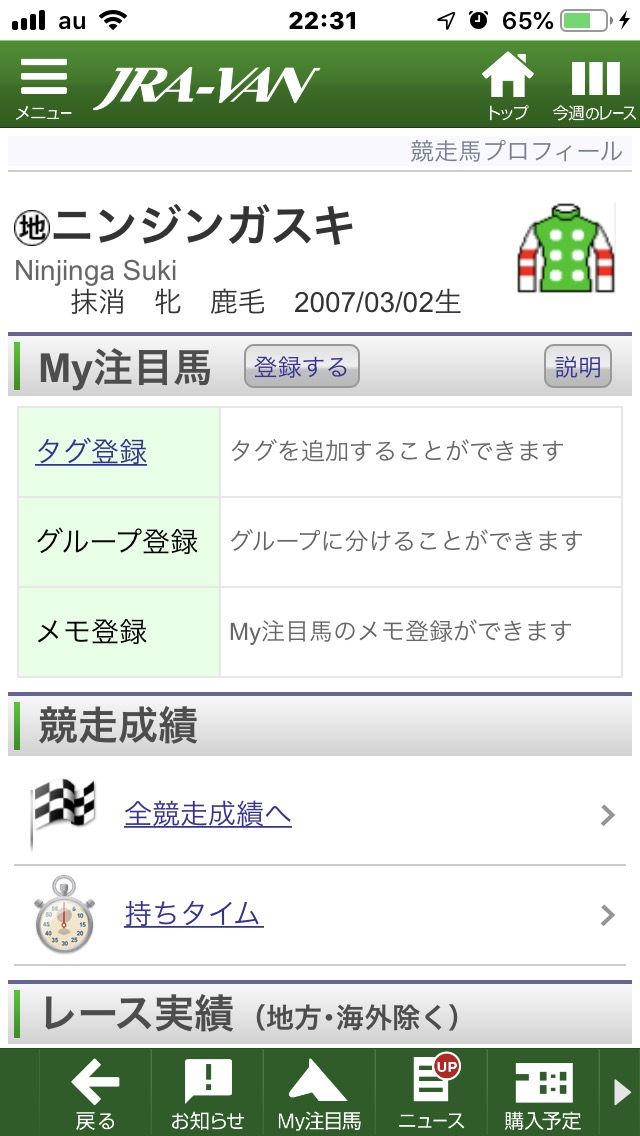The width and height of the screenshot is (640, 1136).
Task: Tap 登録する to register My注目馬
Action: tap(301, 367)
